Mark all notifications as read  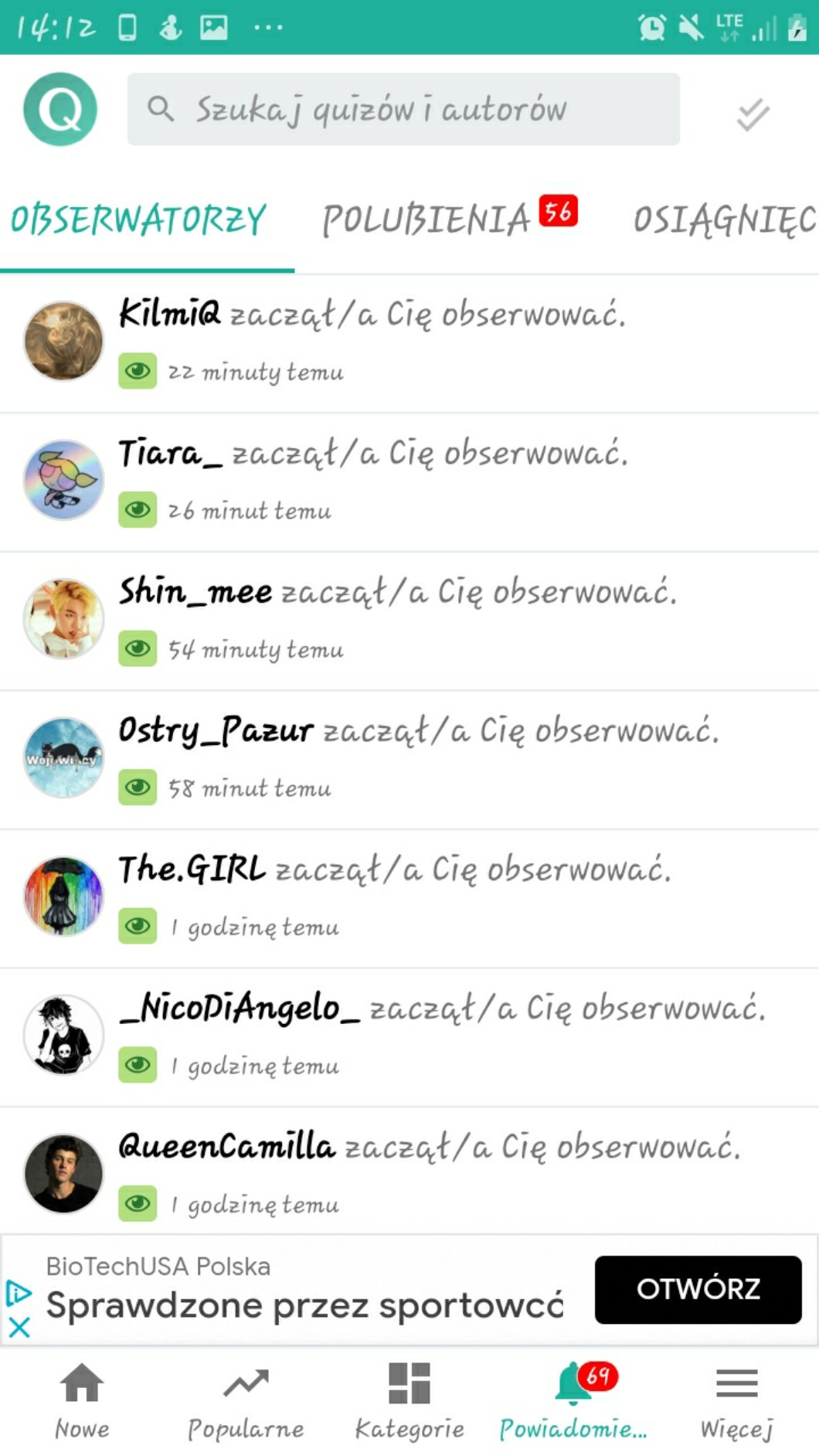coord(753,114)
